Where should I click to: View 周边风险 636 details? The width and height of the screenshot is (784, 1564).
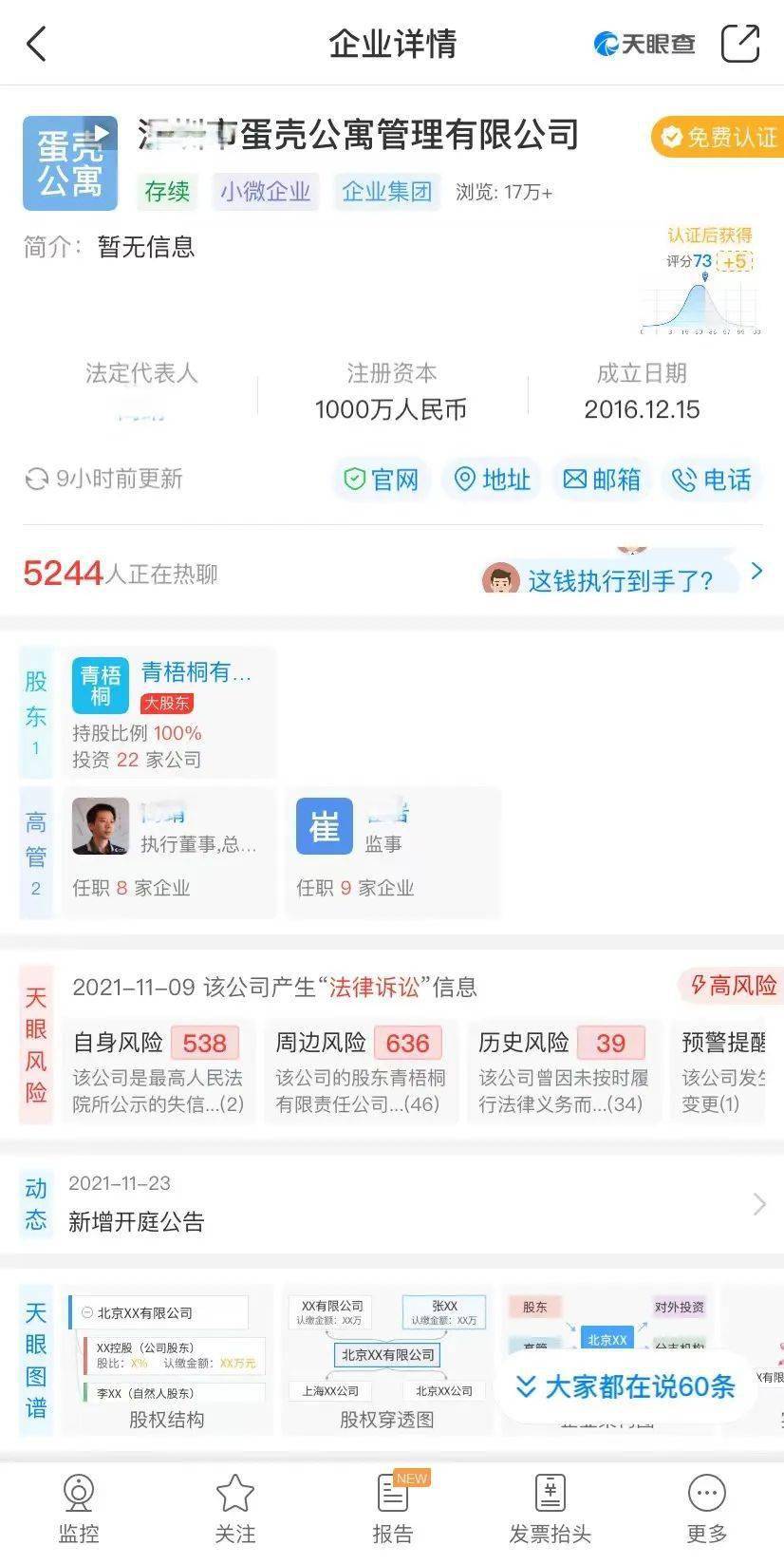point(361,1071)
